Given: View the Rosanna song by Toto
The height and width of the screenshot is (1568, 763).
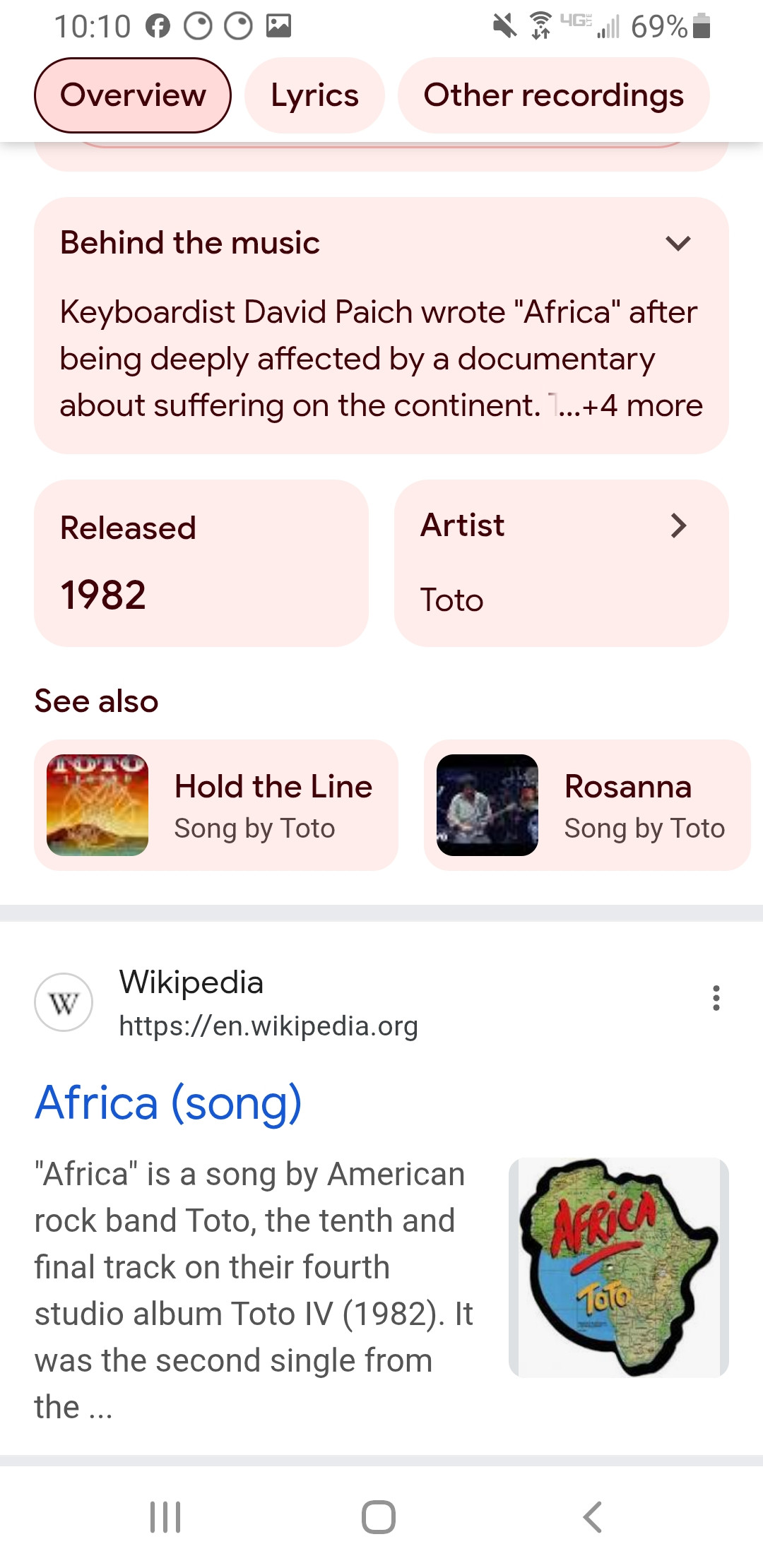Looking at the screenshot, I should point(586,805).
